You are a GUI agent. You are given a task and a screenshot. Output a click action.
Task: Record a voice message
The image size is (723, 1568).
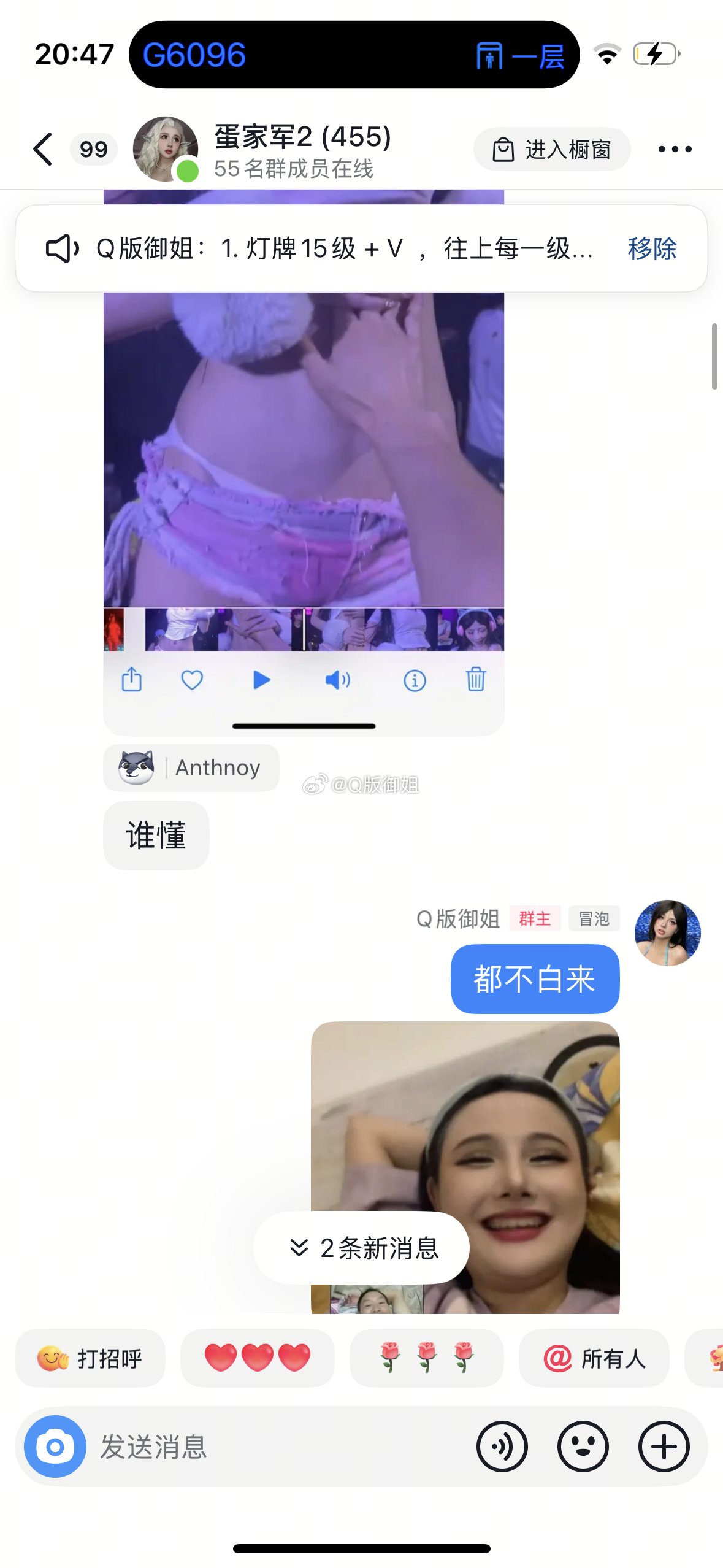coord(502,1447)
